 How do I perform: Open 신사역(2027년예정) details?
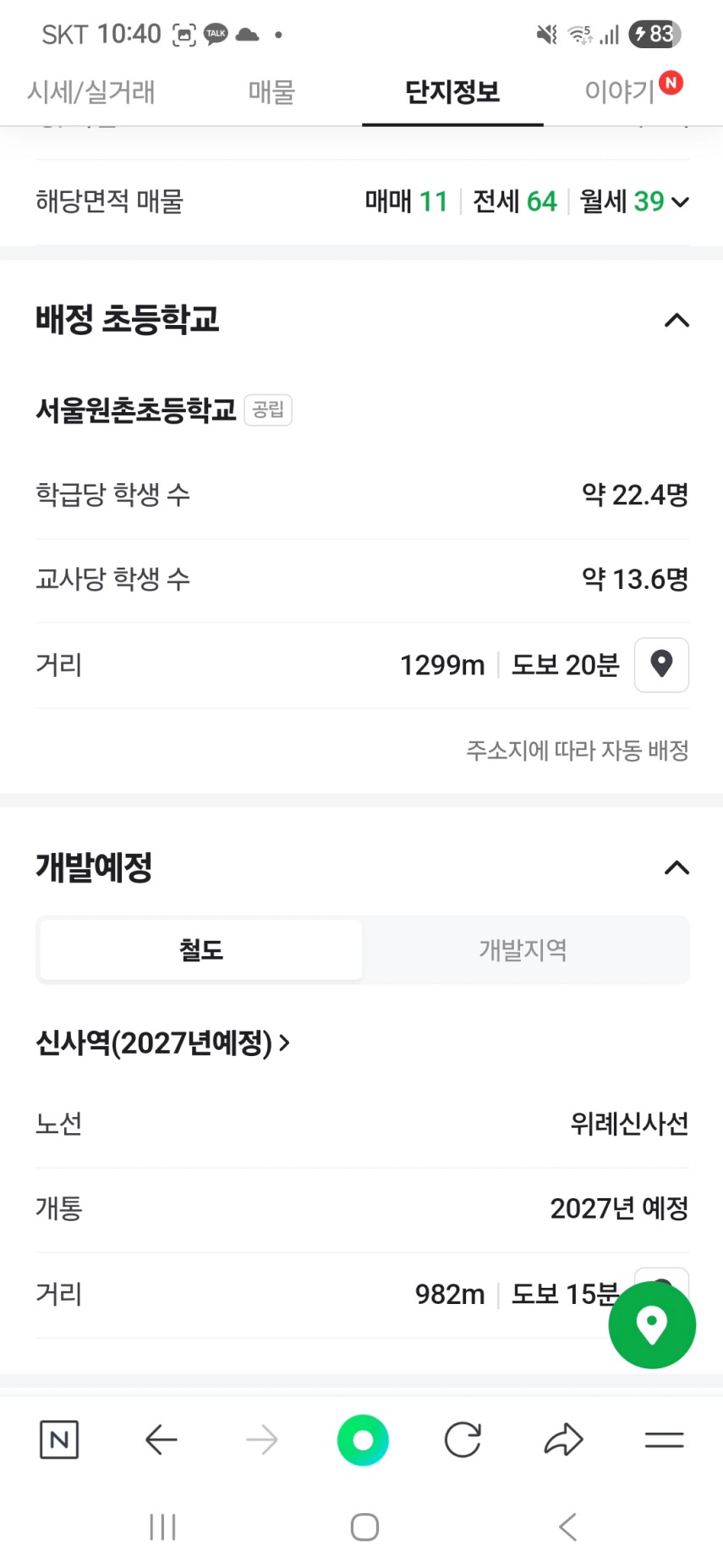[162, 1043]
